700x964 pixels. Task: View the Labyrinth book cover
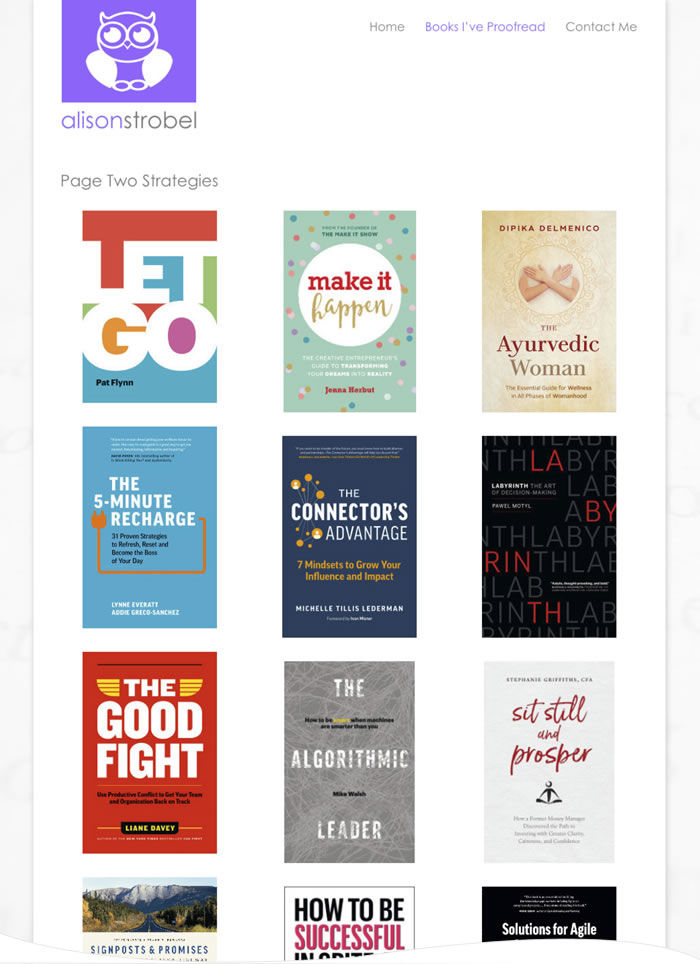point(548,536)
